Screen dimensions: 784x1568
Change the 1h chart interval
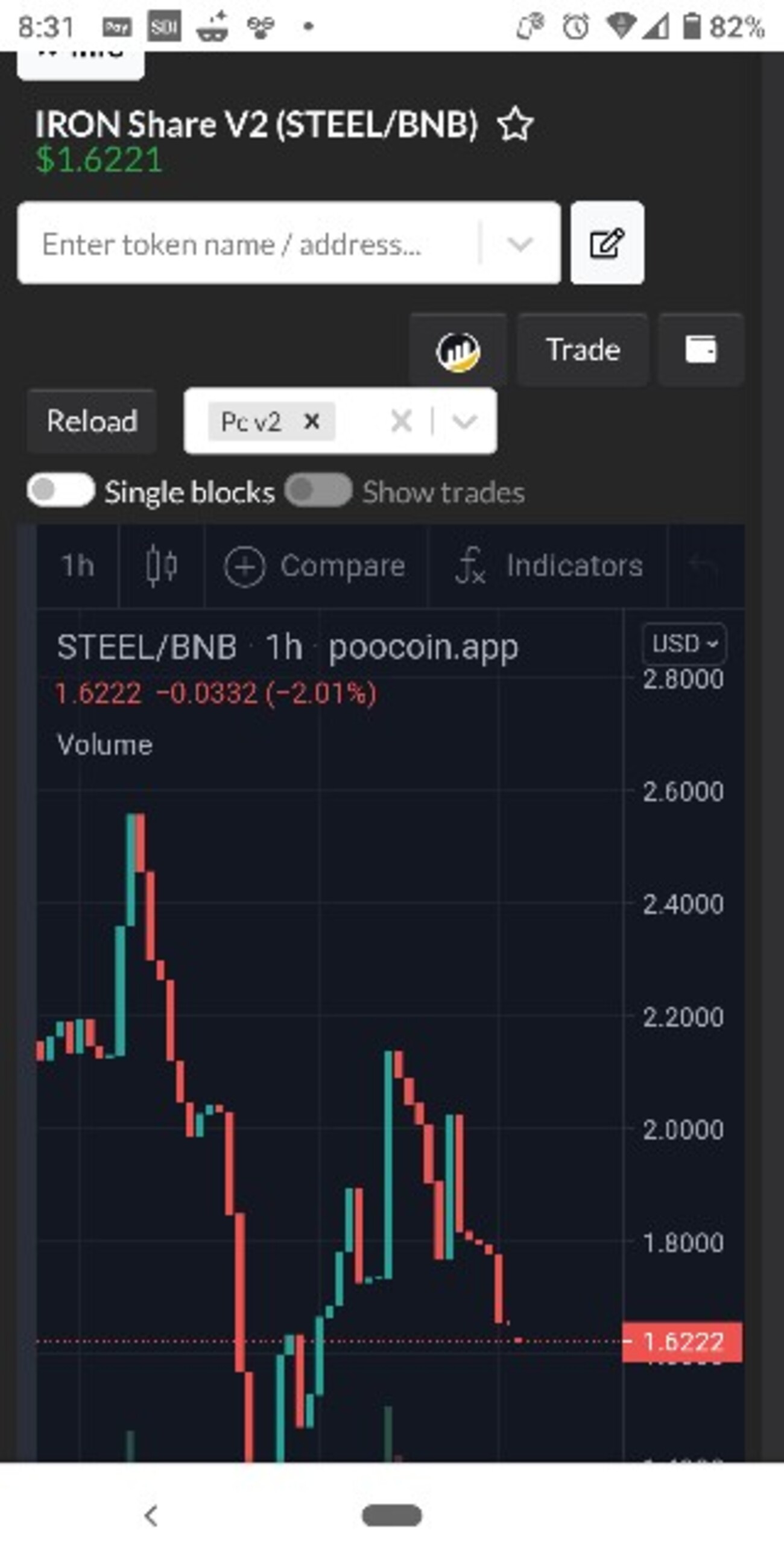pyautogui.click(x=77, y=566)
